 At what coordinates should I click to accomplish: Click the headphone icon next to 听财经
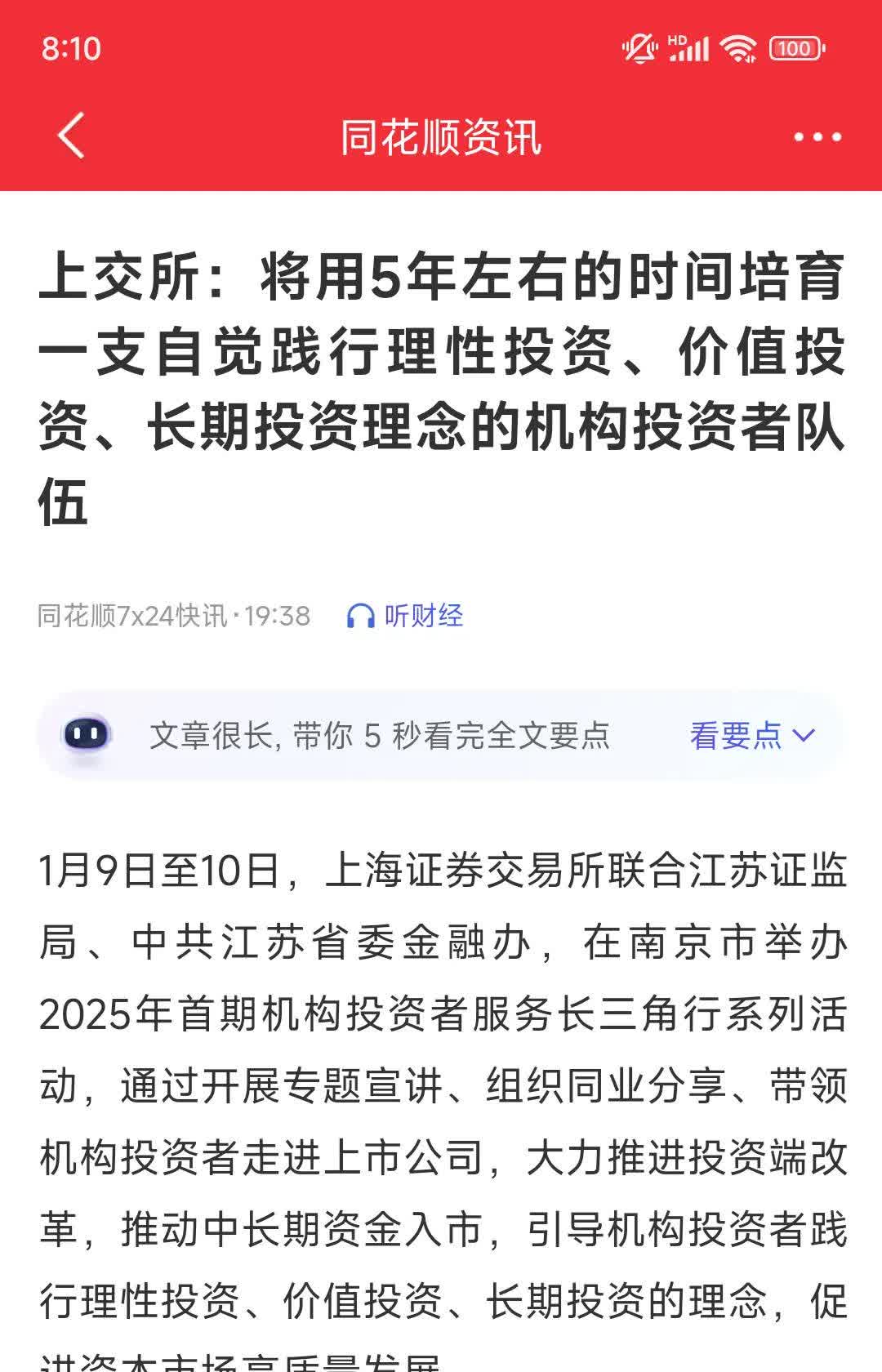[362, 617]
